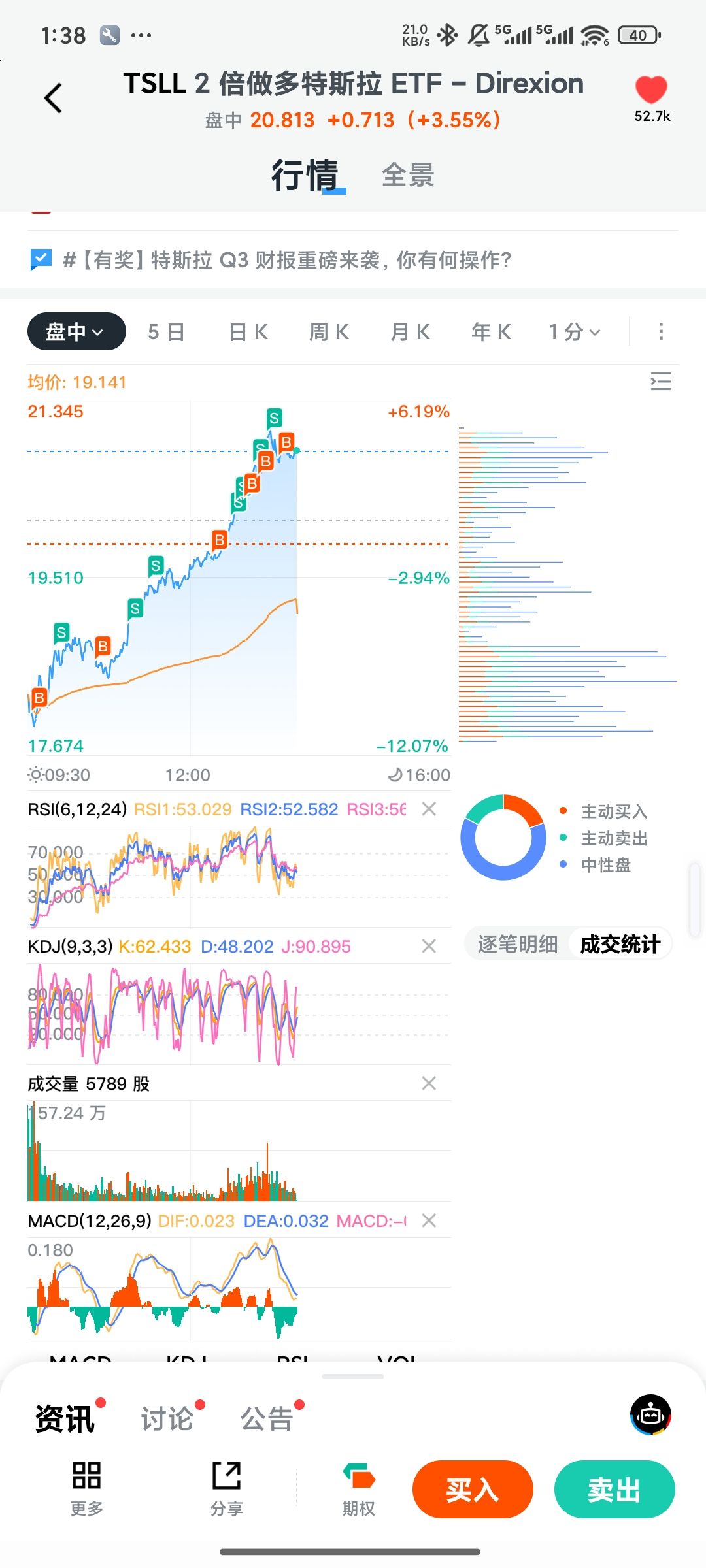Switch to the 全景 tab
Screen dimensions: 706x1568
click(407, 175)
